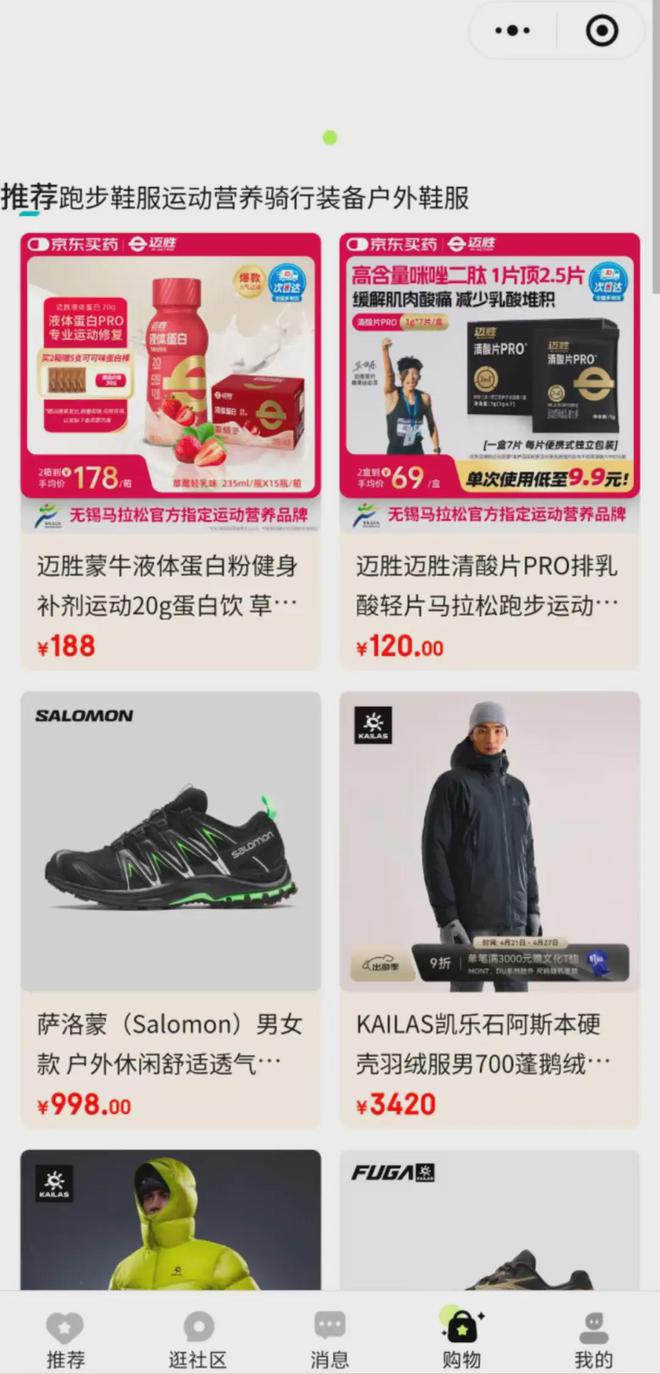Open the FUGA shoe product card
Viewport: 660px width, 1374px height.
point(489,1220)
